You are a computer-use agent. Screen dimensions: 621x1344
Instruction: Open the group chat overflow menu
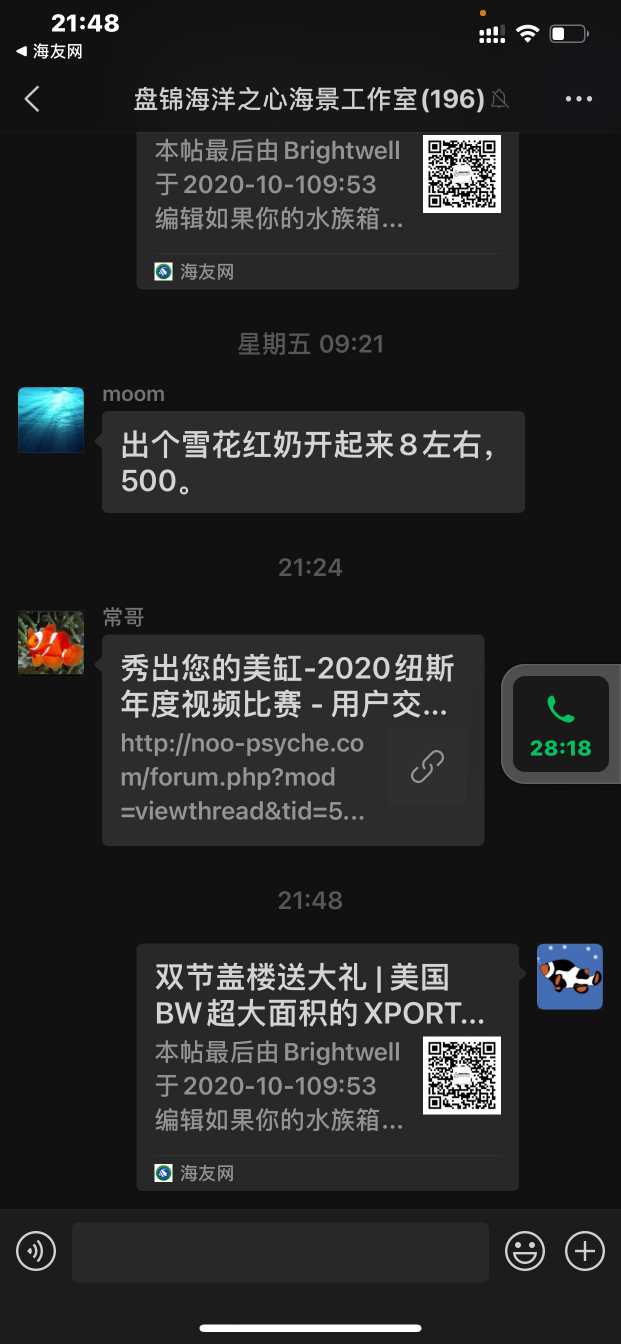(x=579, y=99)
